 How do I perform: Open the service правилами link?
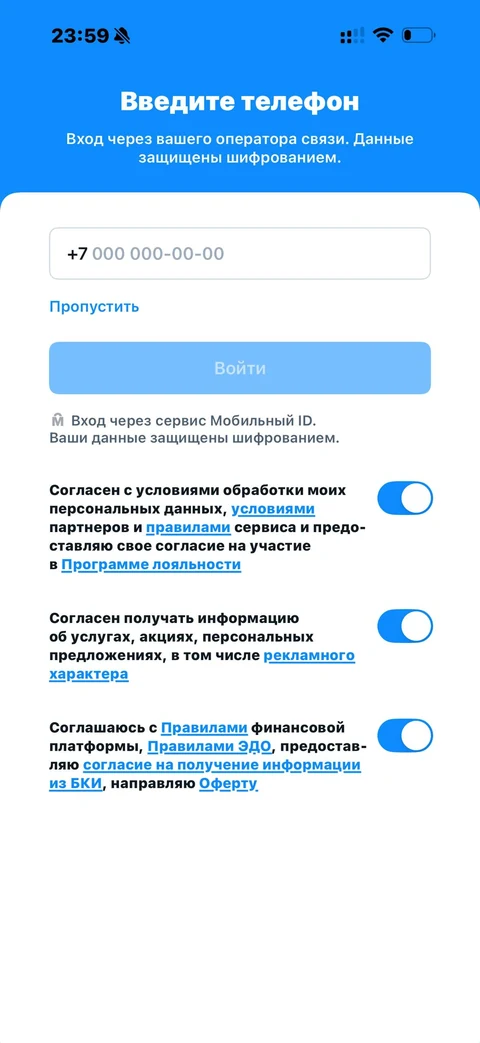(x=188, y=528)
